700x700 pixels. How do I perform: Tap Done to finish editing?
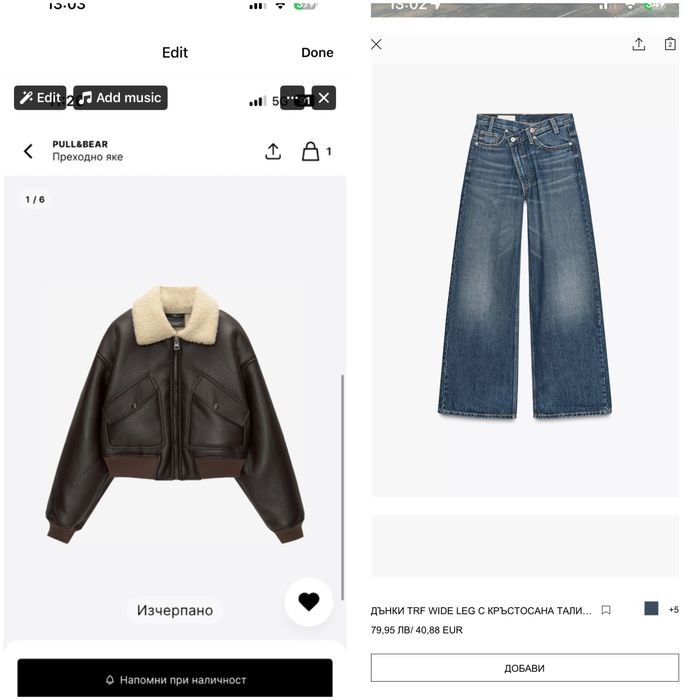pos(317,53)
